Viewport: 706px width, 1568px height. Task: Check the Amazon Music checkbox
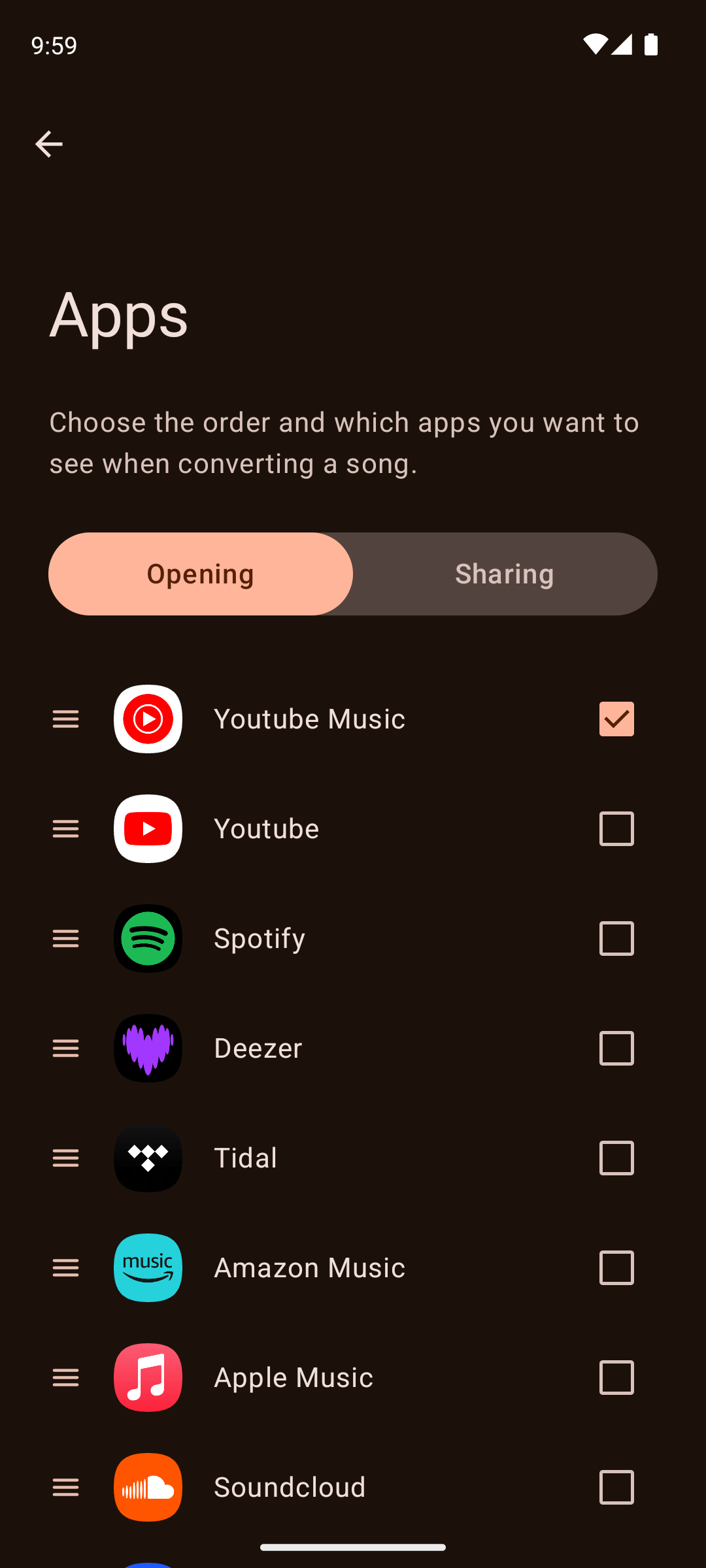point(616,1267)
